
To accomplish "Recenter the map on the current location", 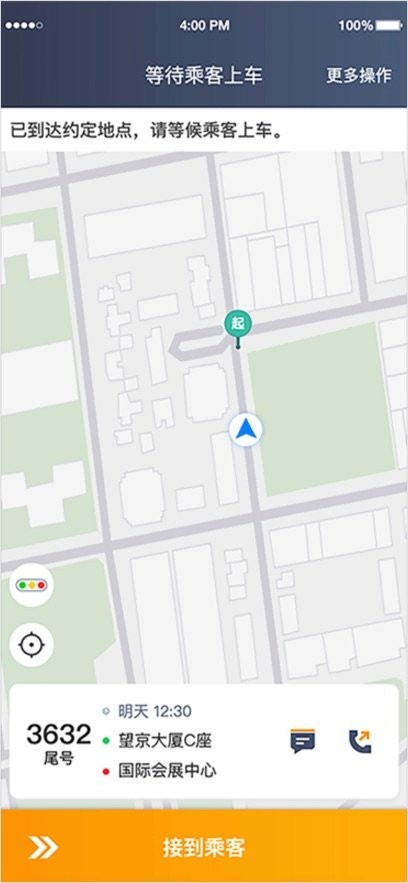I will tap(32, 645).
